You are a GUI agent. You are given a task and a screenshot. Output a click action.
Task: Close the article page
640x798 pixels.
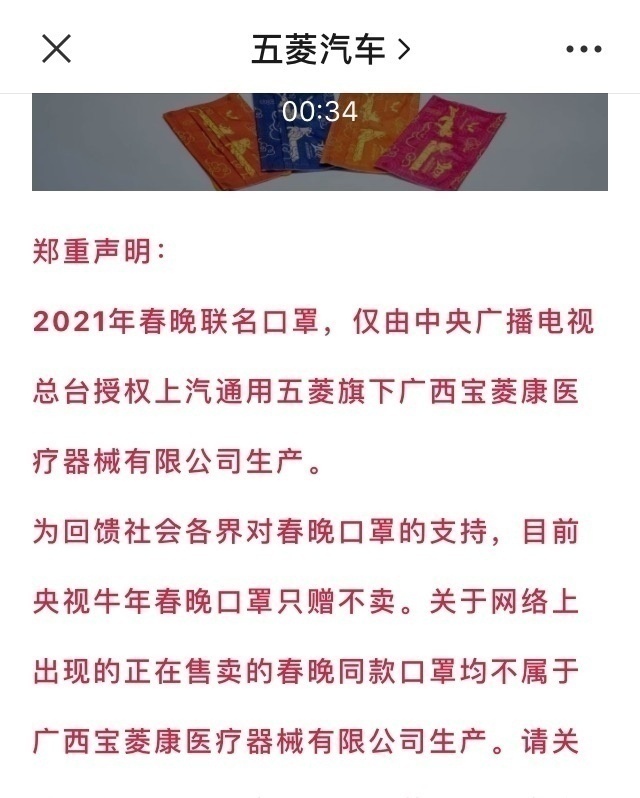[56, 48]
